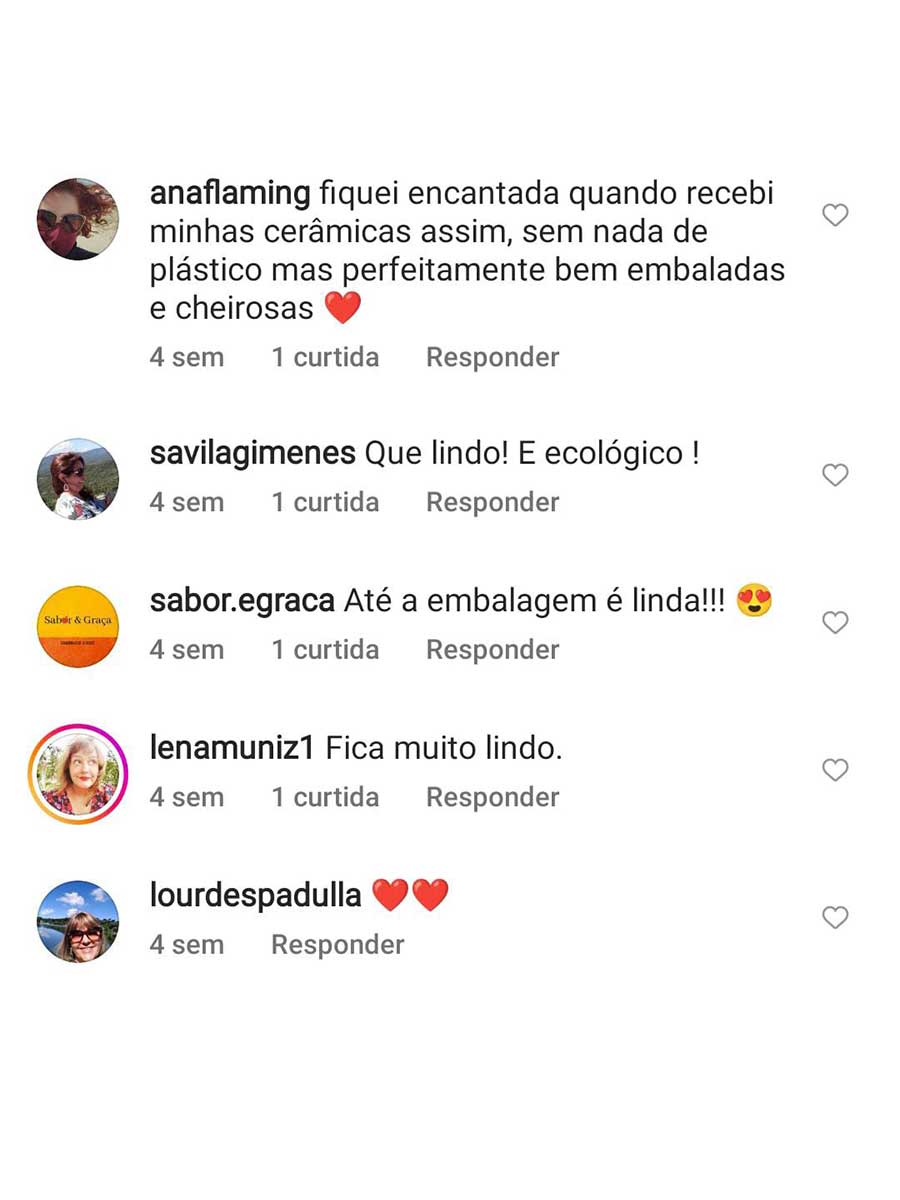View who liked anaflaming's comment via '1 curtida'
900x1200 pixels.
[x=327, y=357]
